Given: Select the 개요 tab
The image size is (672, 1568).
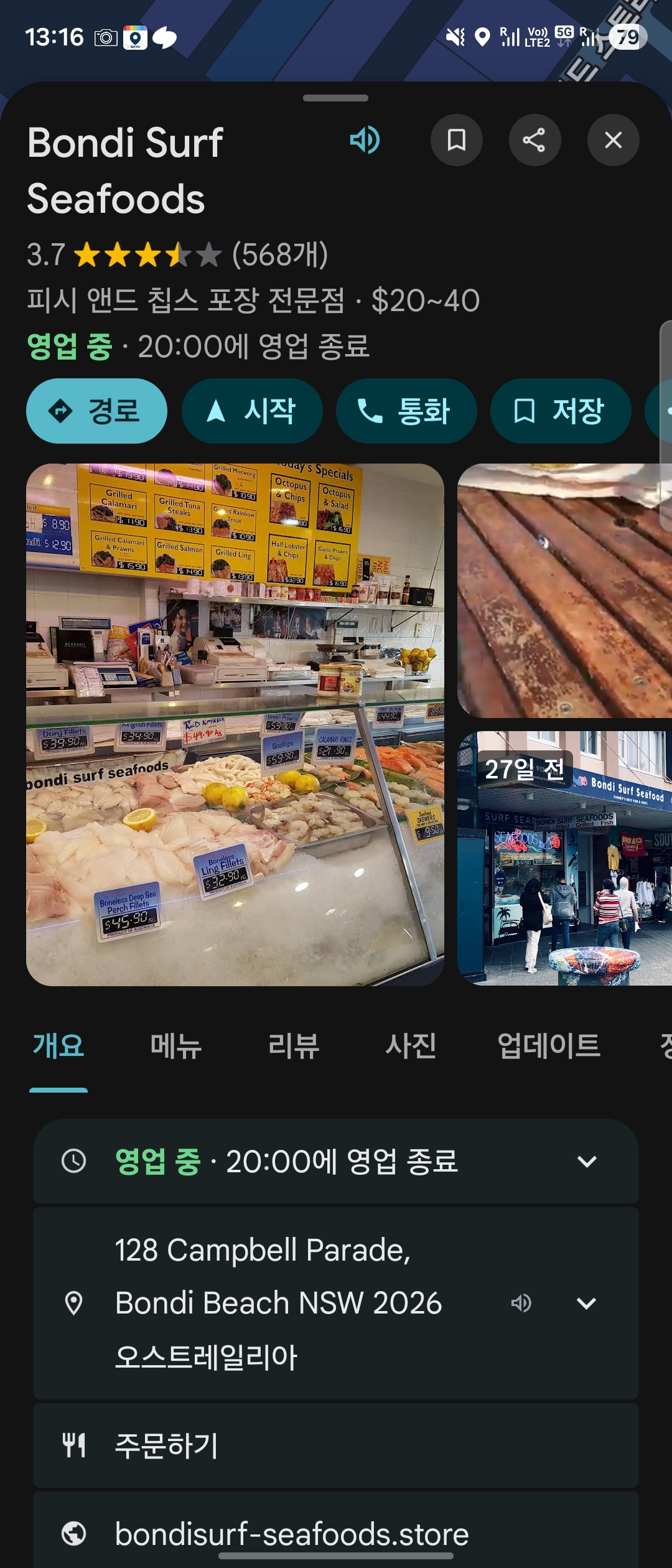Looking at the screenshot, I should pos(58,1046).
